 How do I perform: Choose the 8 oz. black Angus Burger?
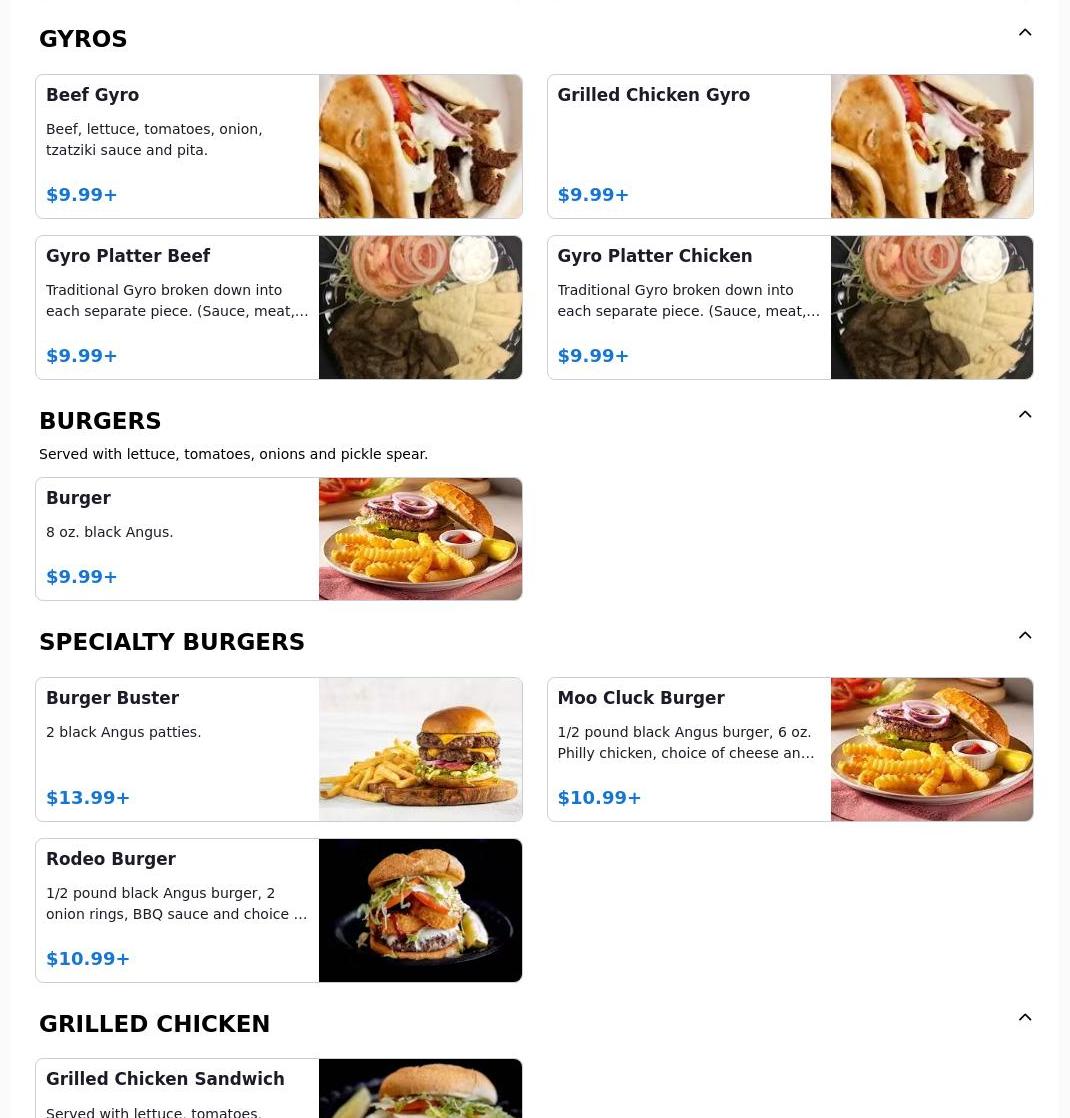tap(278, 538)
